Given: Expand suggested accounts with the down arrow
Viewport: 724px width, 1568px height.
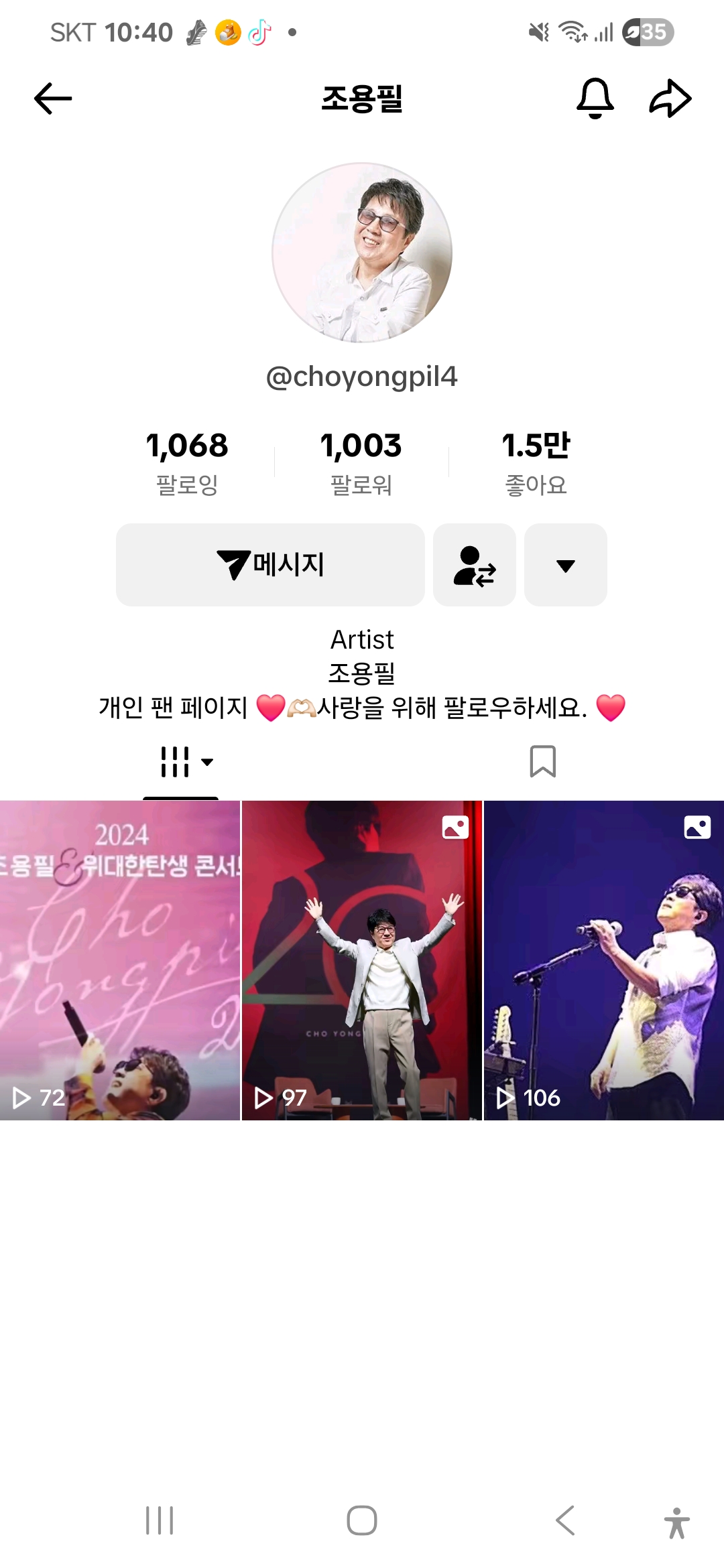Looking at the screenshot, I should 566,565.
